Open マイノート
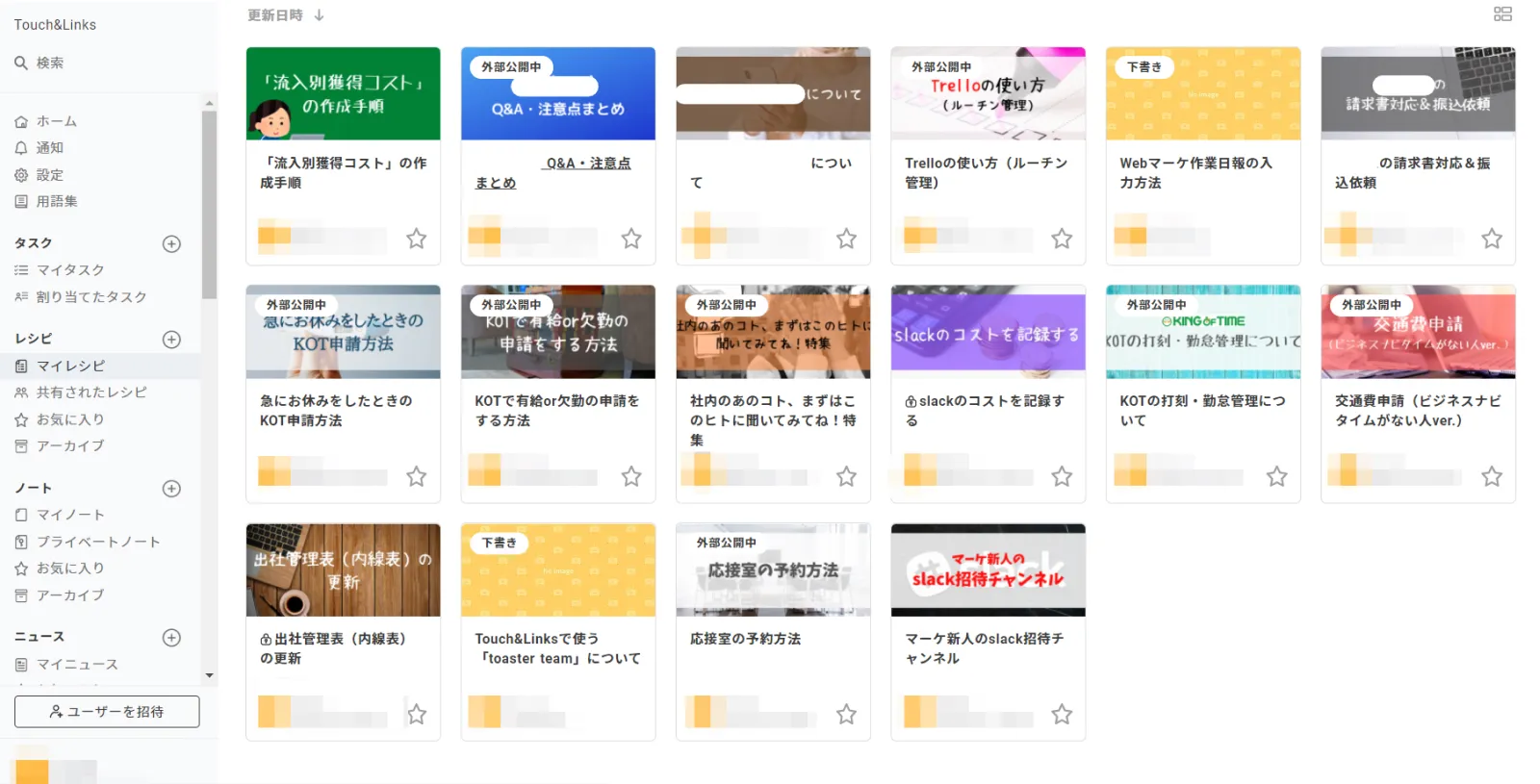 (70, 515)
